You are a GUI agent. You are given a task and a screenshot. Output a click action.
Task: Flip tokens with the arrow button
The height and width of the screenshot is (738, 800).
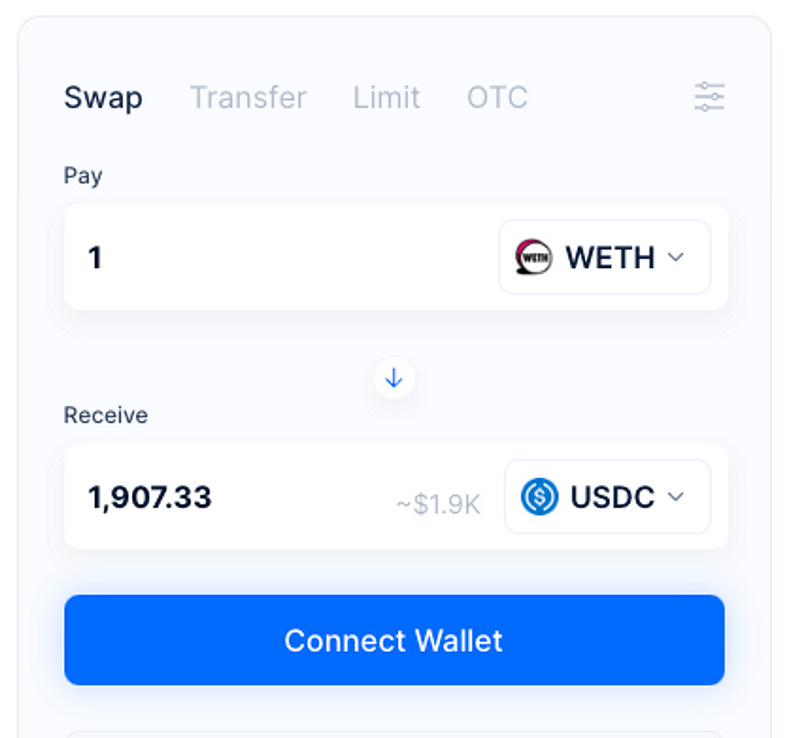[x=394, y=378]
